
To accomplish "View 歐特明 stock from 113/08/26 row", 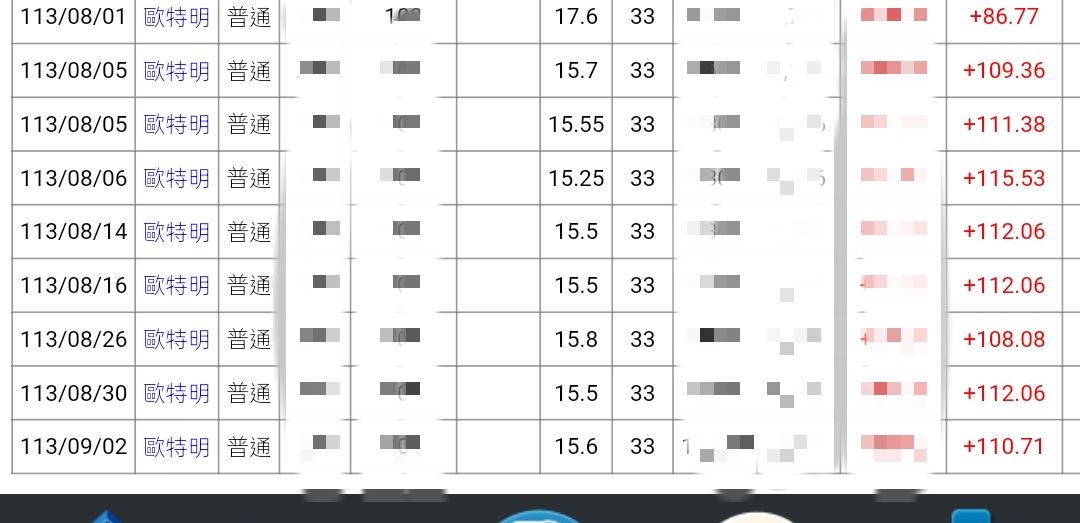I will click(x=177, y=339).
